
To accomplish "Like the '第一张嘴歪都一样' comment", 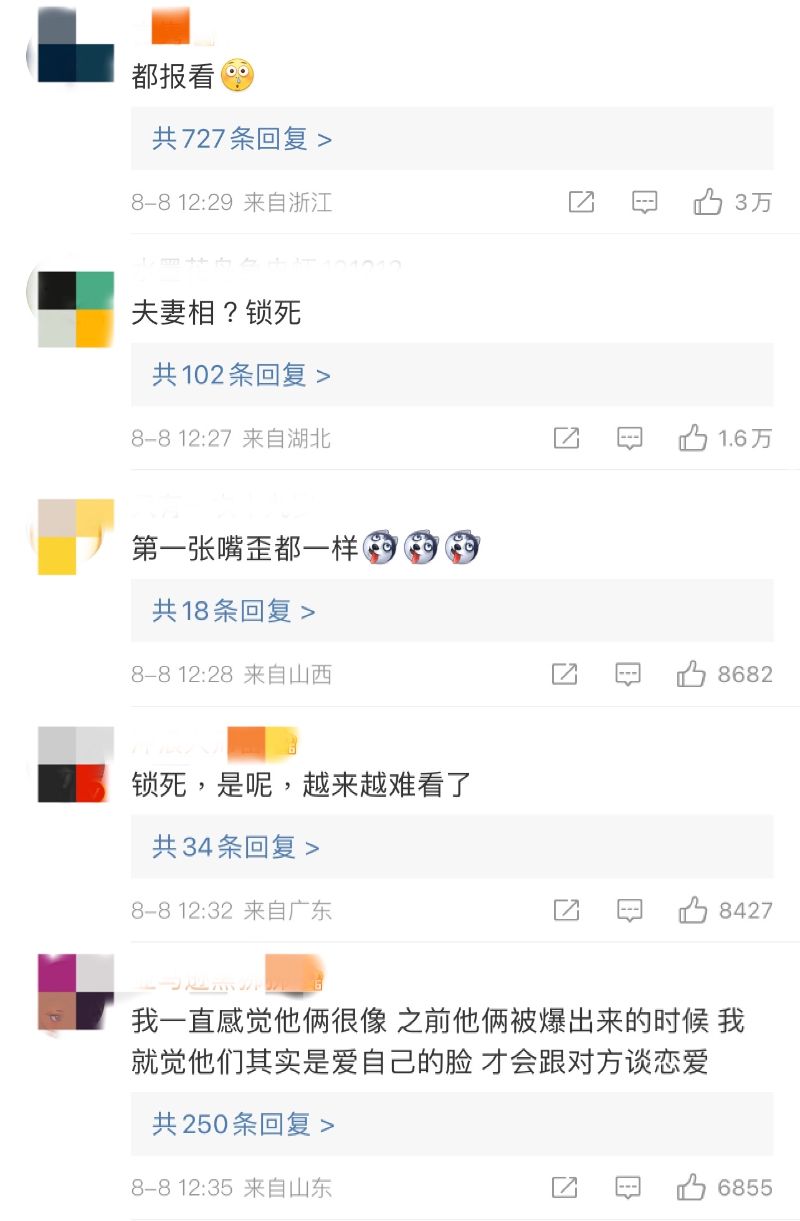I will pos(692,674).
